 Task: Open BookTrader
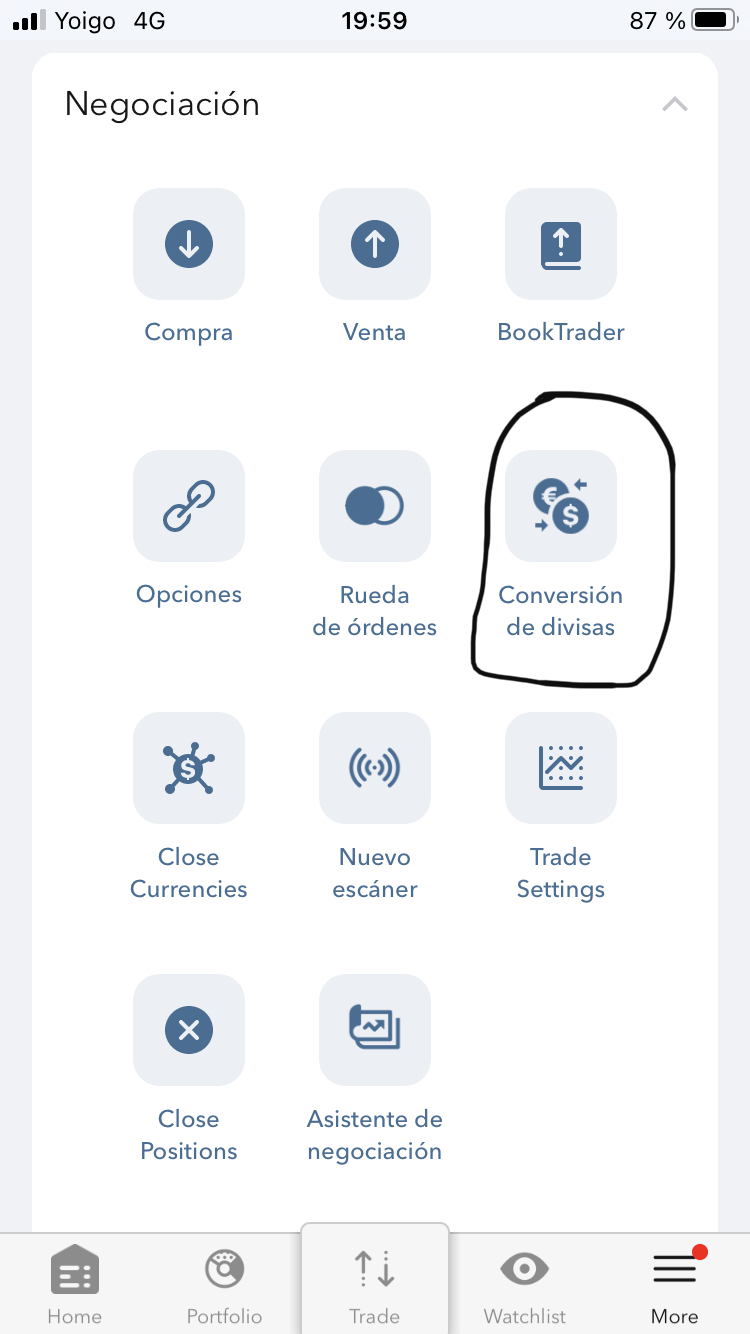[561, 244]
